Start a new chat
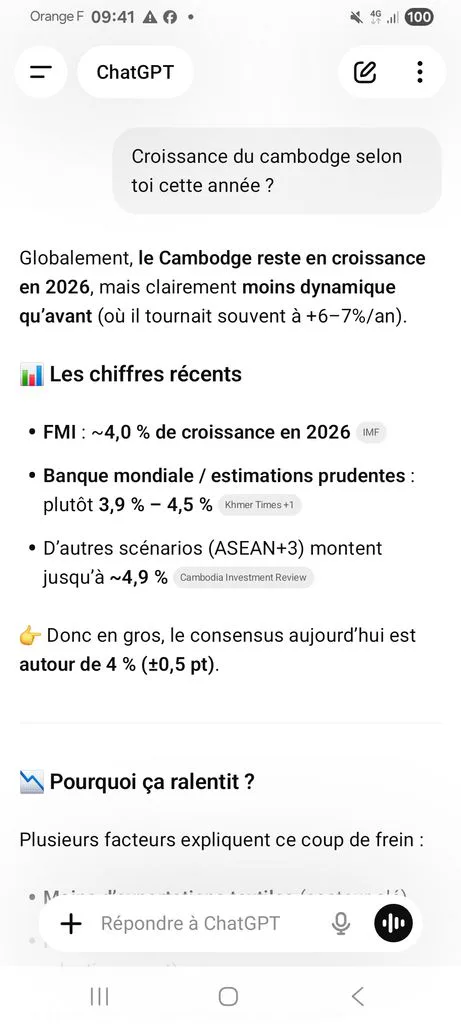Screen dimensions: 461x1024 click(365, 72)
